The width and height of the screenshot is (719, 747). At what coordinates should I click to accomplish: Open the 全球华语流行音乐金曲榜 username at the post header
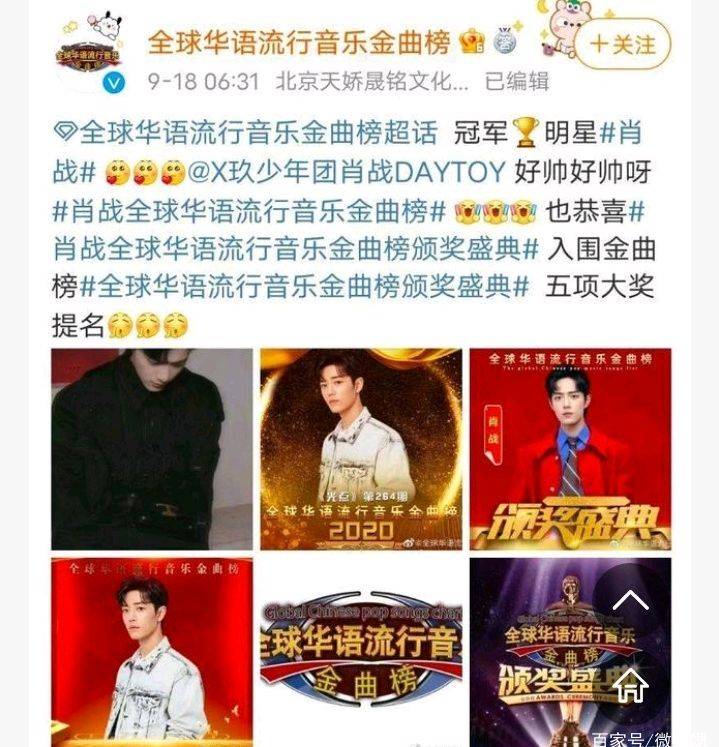pyautogui.click(x=301, y=42)
